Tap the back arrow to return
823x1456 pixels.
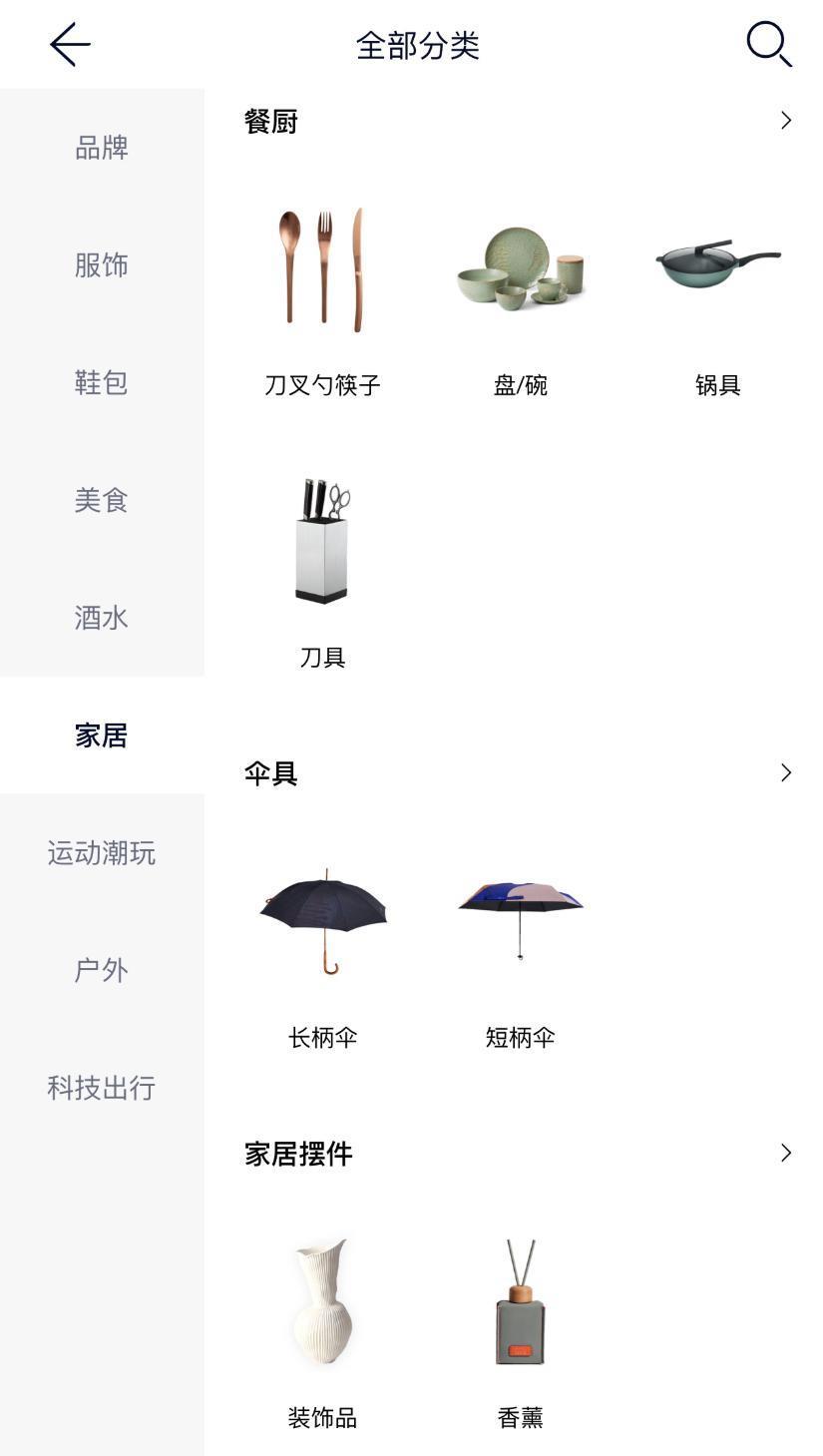pos(68,44)
